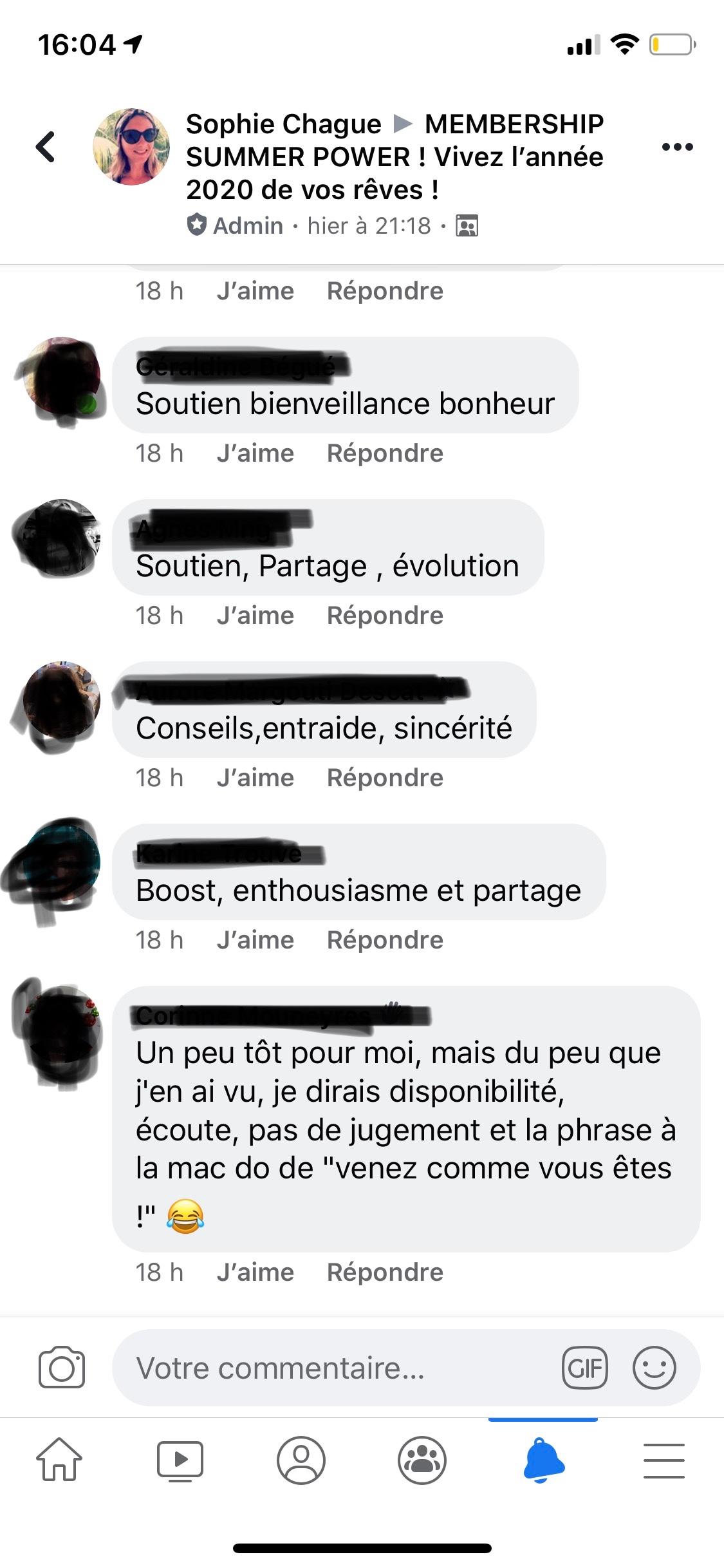
Task: Open the GIF picker
Action: 584,1368
